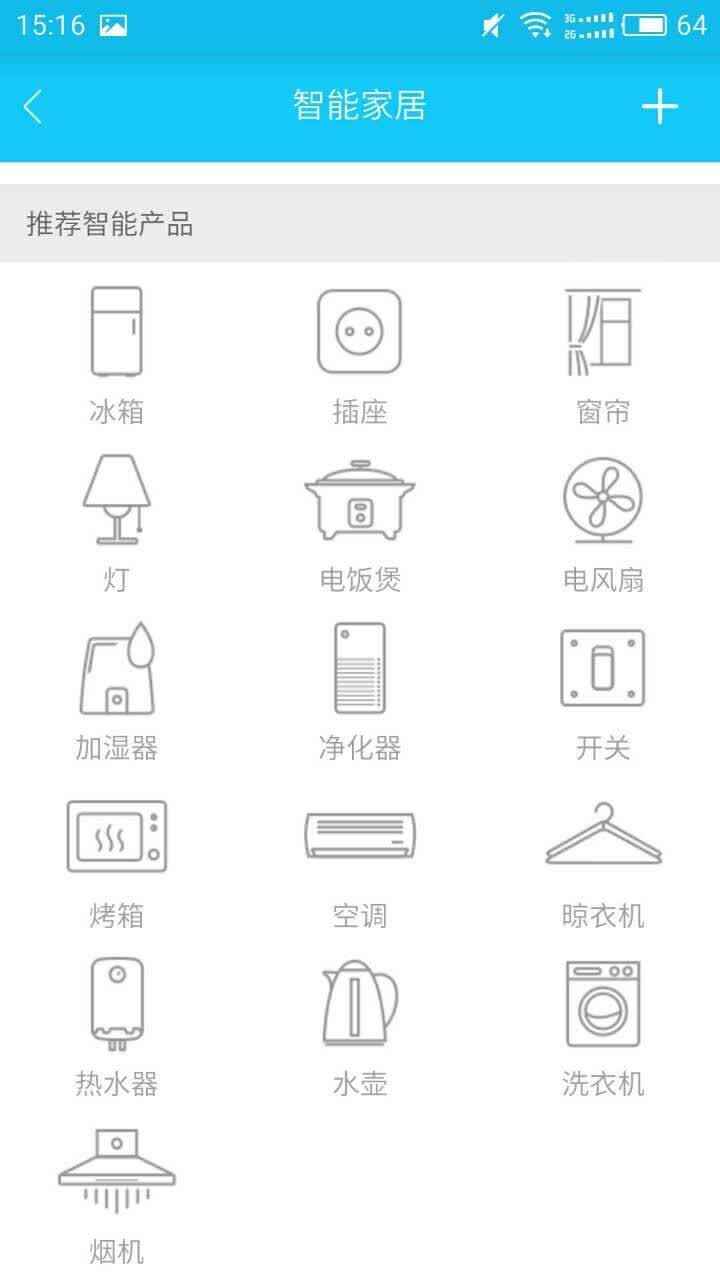This screenshot has width=720, height=1280.
Task: Go back using the top-left arrow
Action: [x=33, y=106]
